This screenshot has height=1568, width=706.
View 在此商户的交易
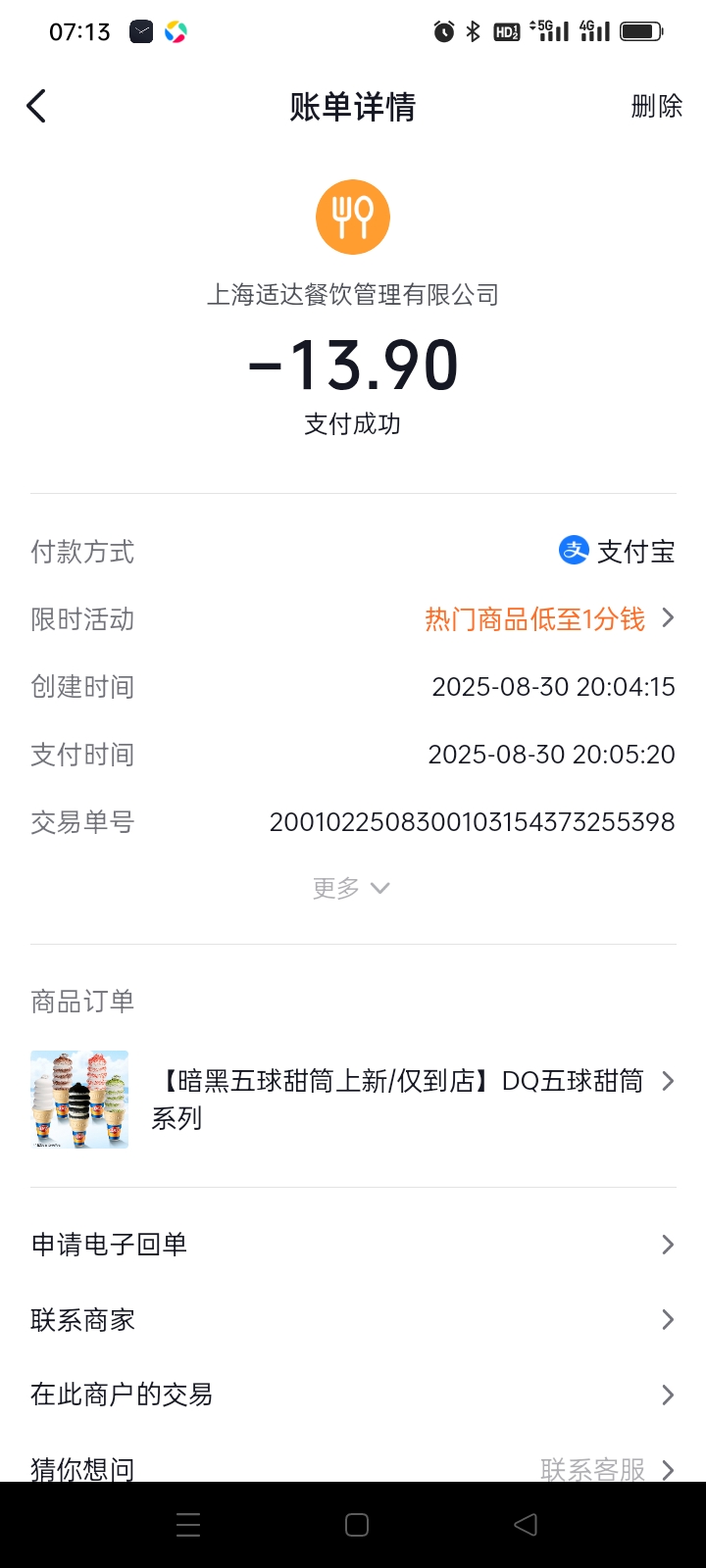coord(353,1395)
